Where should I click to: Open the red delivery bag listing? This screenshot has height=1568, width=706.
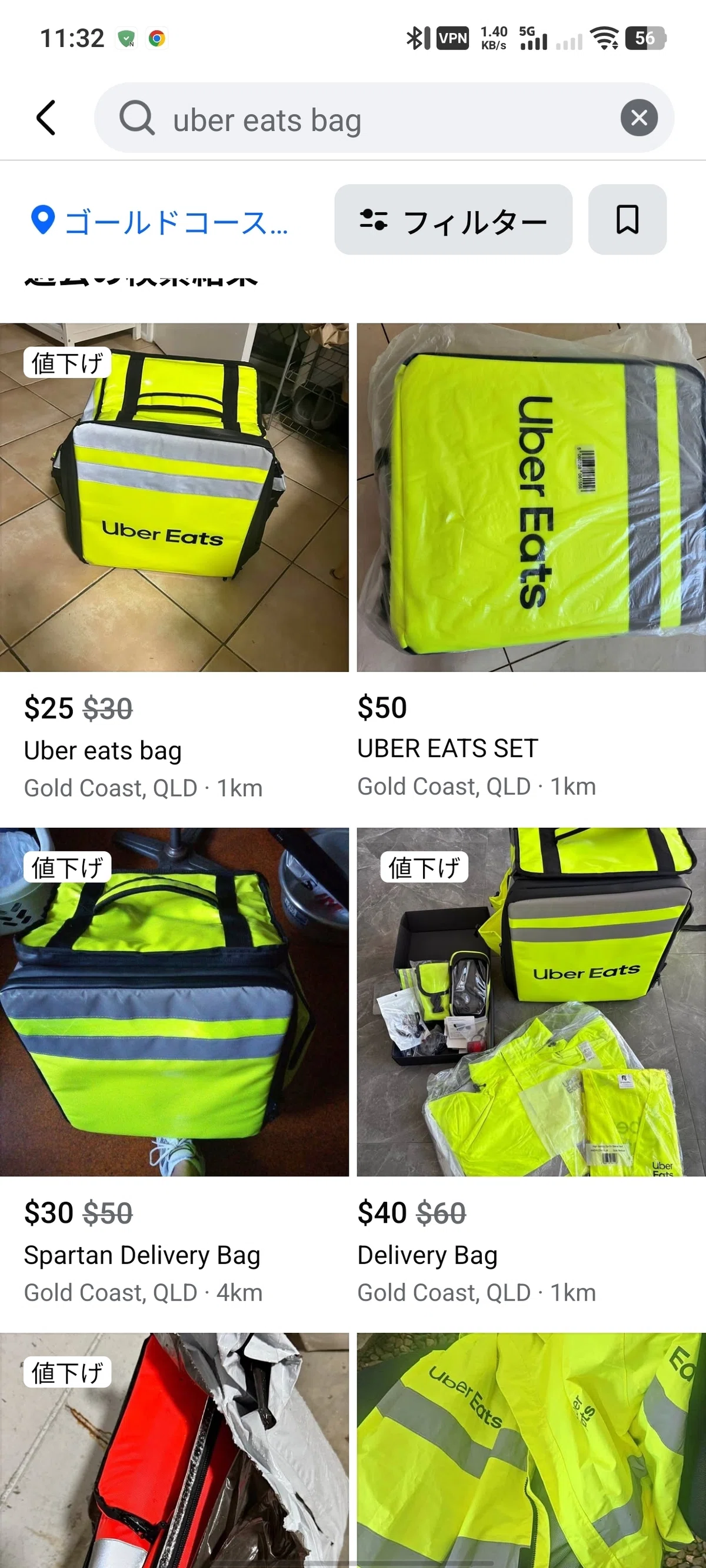pyautogui.click(x=174, y=1450)
